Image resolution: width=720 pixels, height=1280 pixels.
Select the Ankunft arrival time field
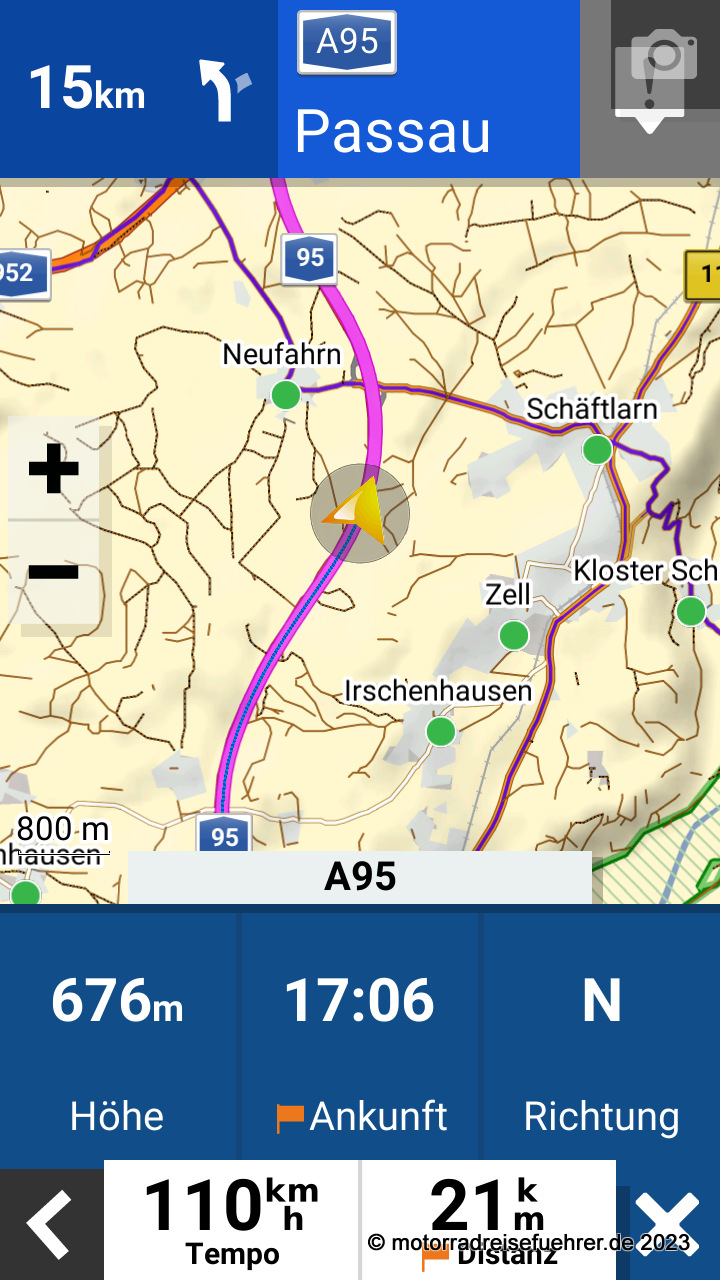[x=360, y=1040]
